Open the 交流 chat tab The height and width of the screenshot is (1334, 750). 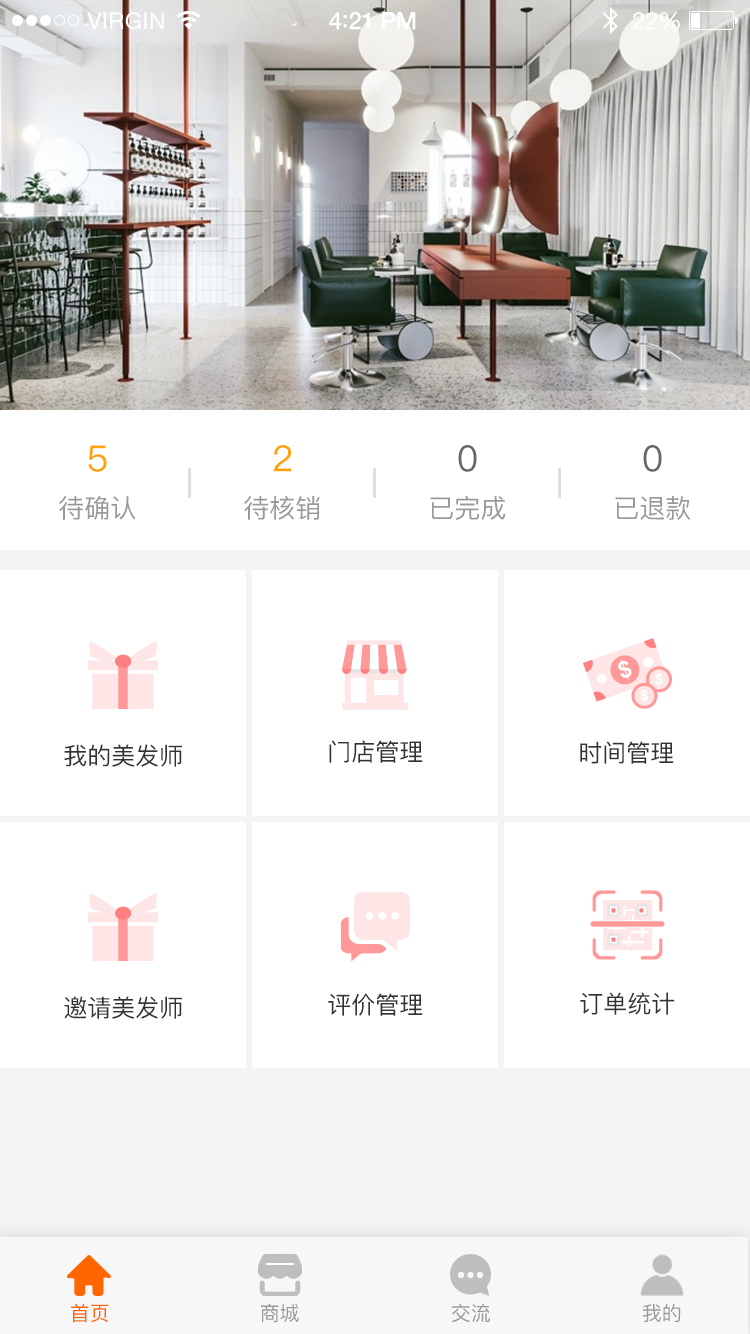point(470,1288)
